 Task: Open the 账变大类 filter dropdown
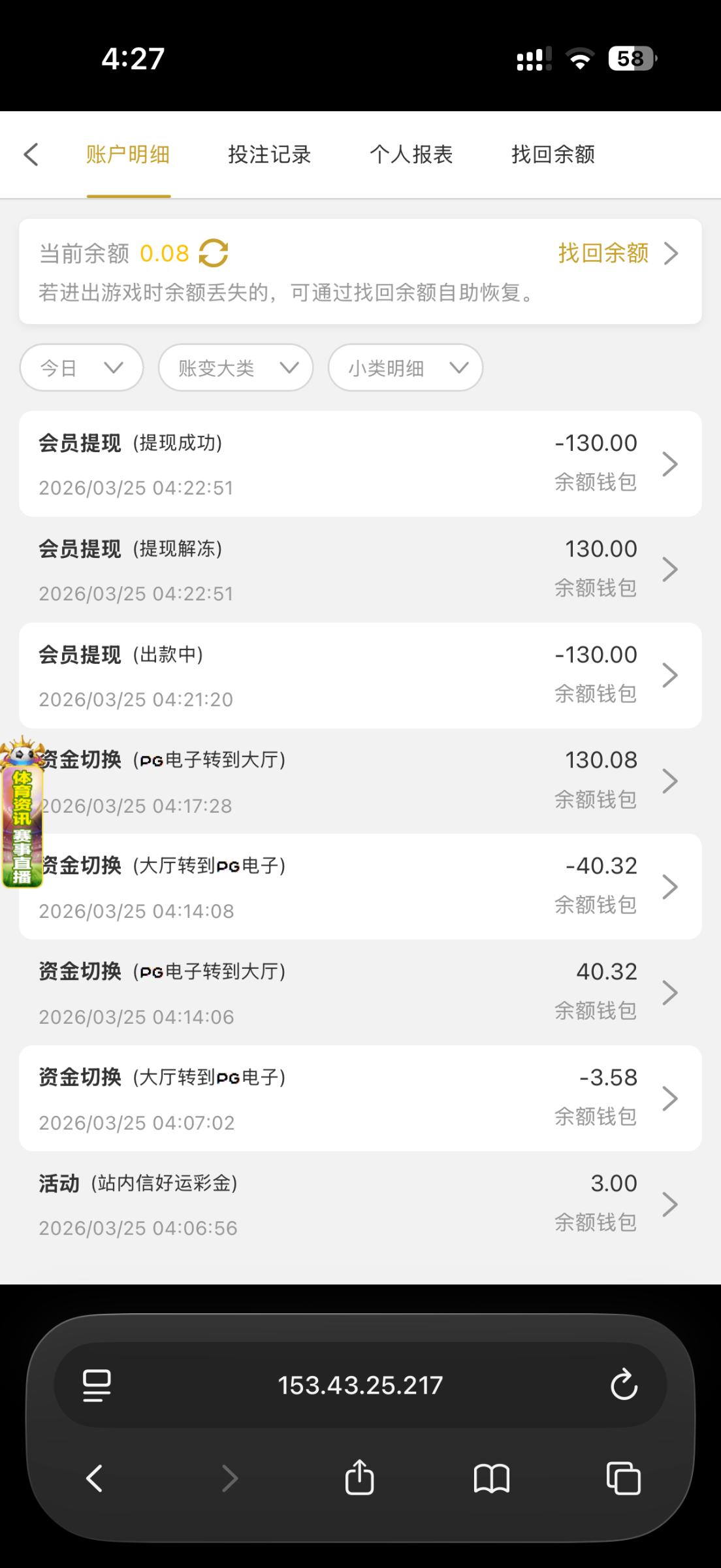tap(236, 368)
